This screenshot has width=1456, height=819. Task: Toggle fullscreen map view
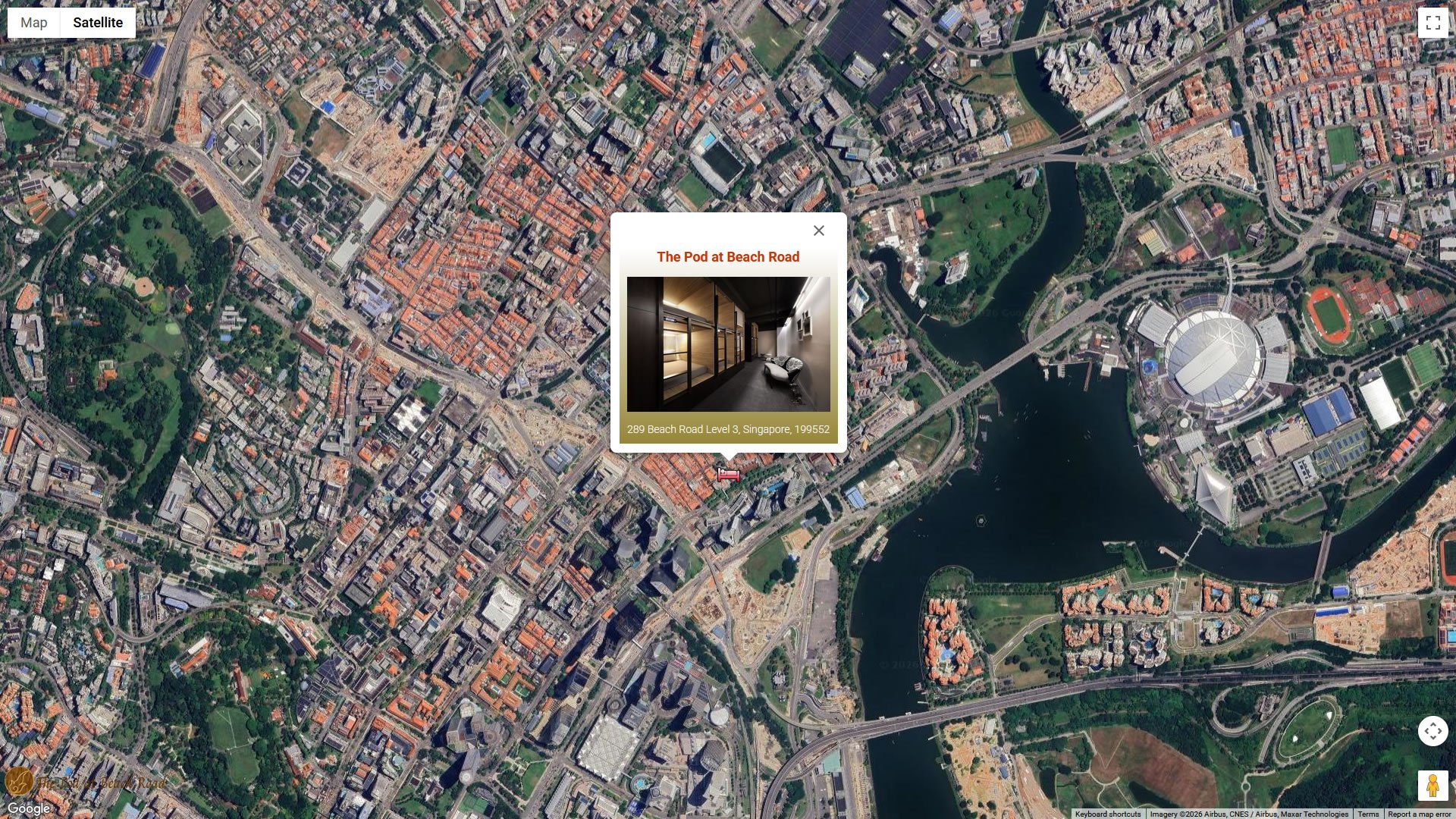(x=1432, y=23)
